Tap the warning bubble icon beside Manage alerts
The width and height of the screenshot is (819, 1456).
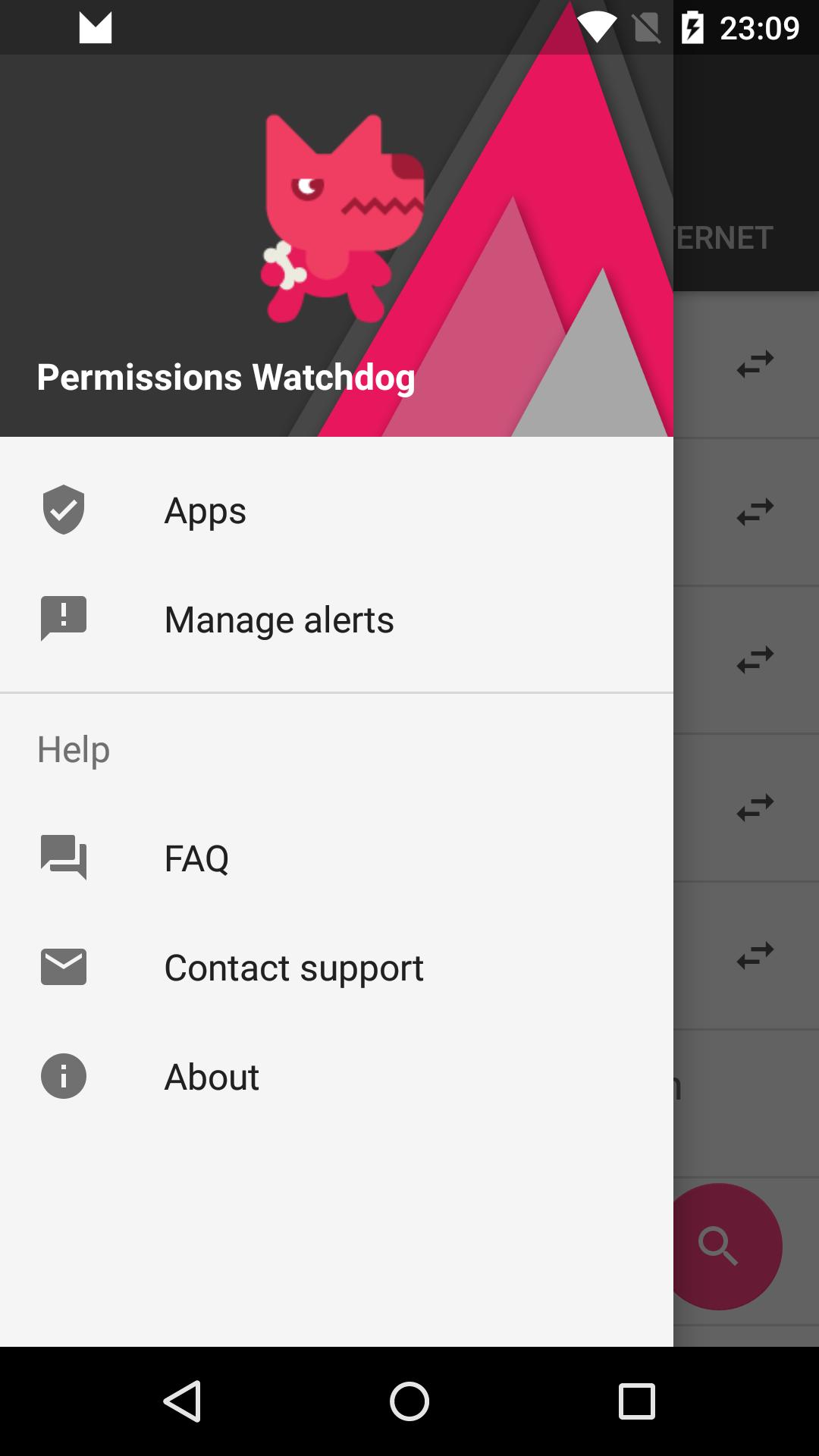pos(63,619)
